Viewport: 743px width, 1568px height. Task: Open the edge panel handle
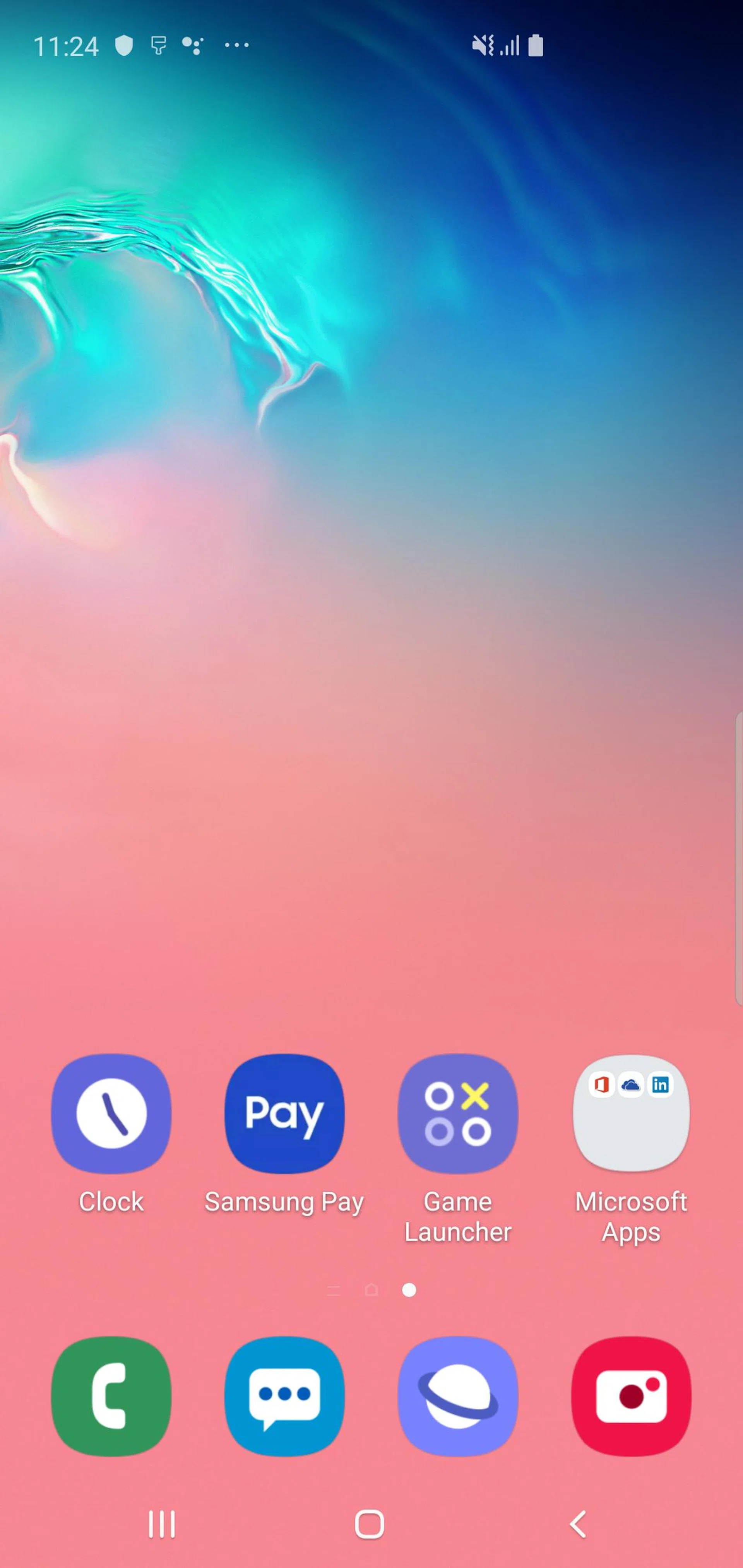[x=738, y=858]
